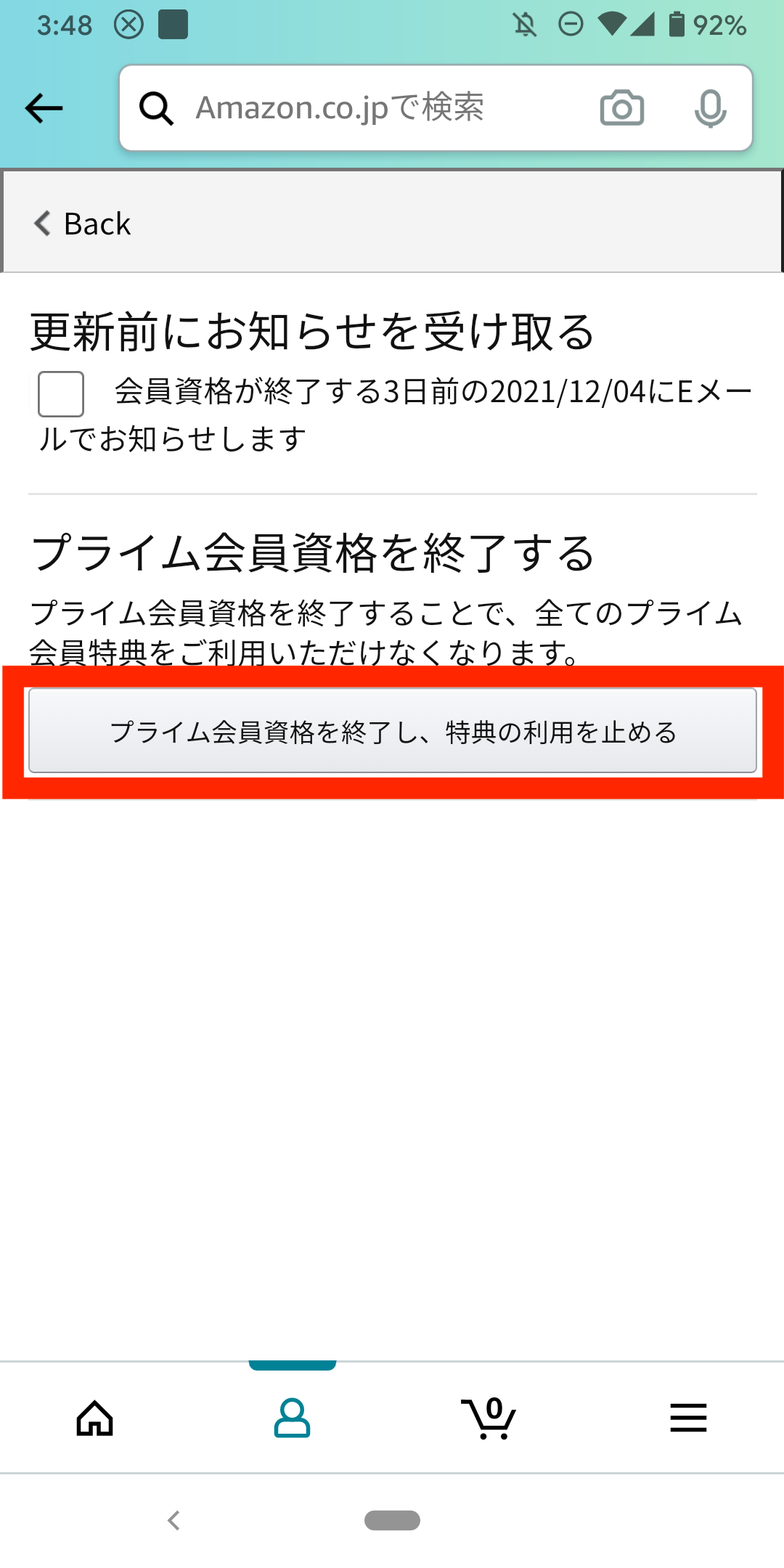This screenshot has height=1568, width=784.
Task: Switch to the Home tab
Action: pyautogui.click(x=95, y=1418)
